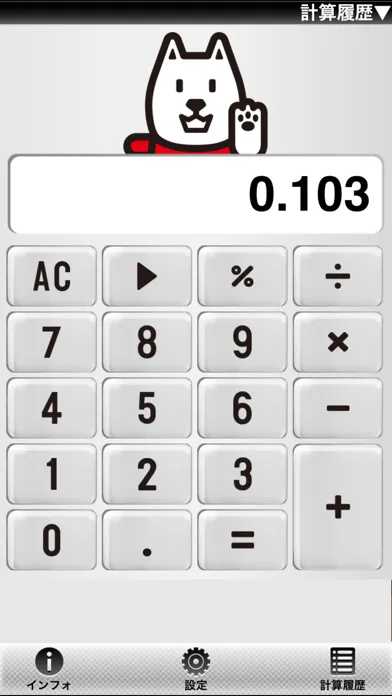Tap the right-arrow triangle key
The height and width of the screenshot is (696, 392).
tap(147, 276)
